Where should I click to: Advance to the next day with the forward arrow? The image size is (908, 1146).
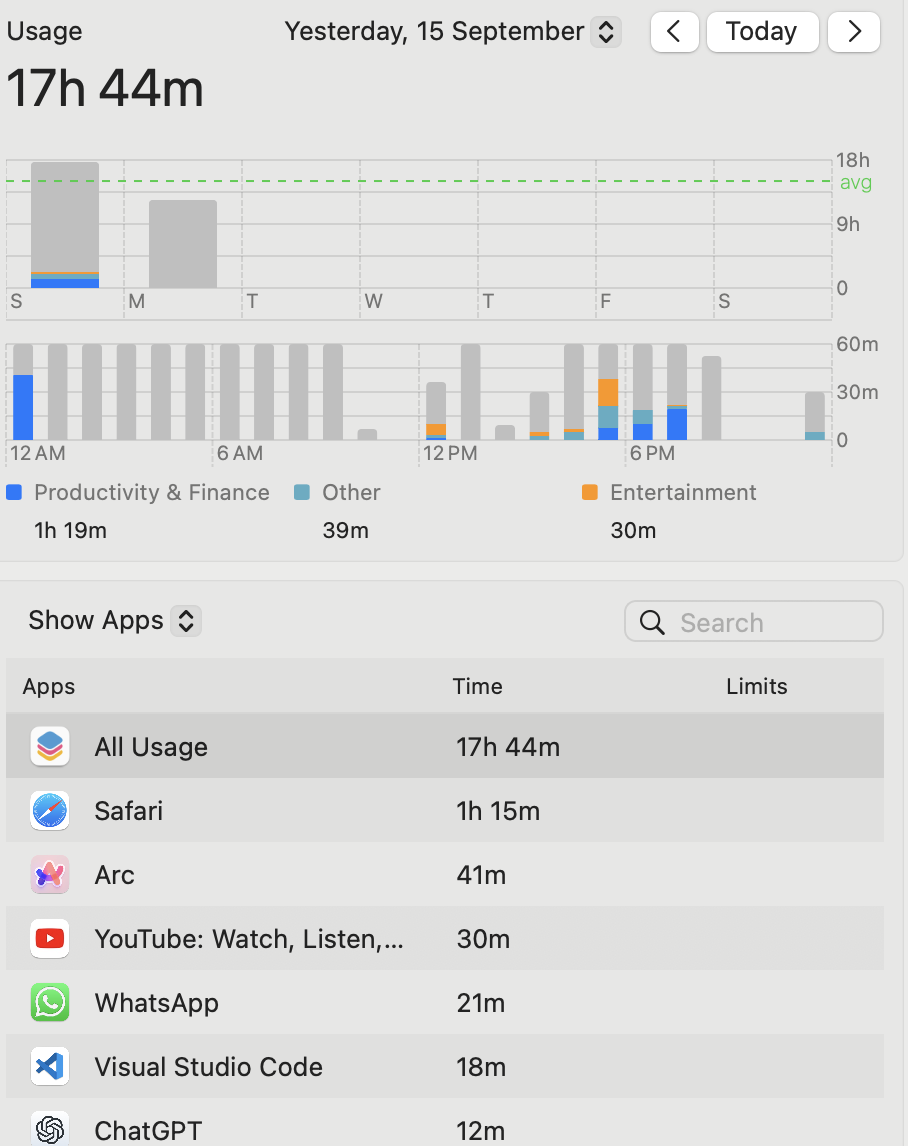[x=853, y=31]
